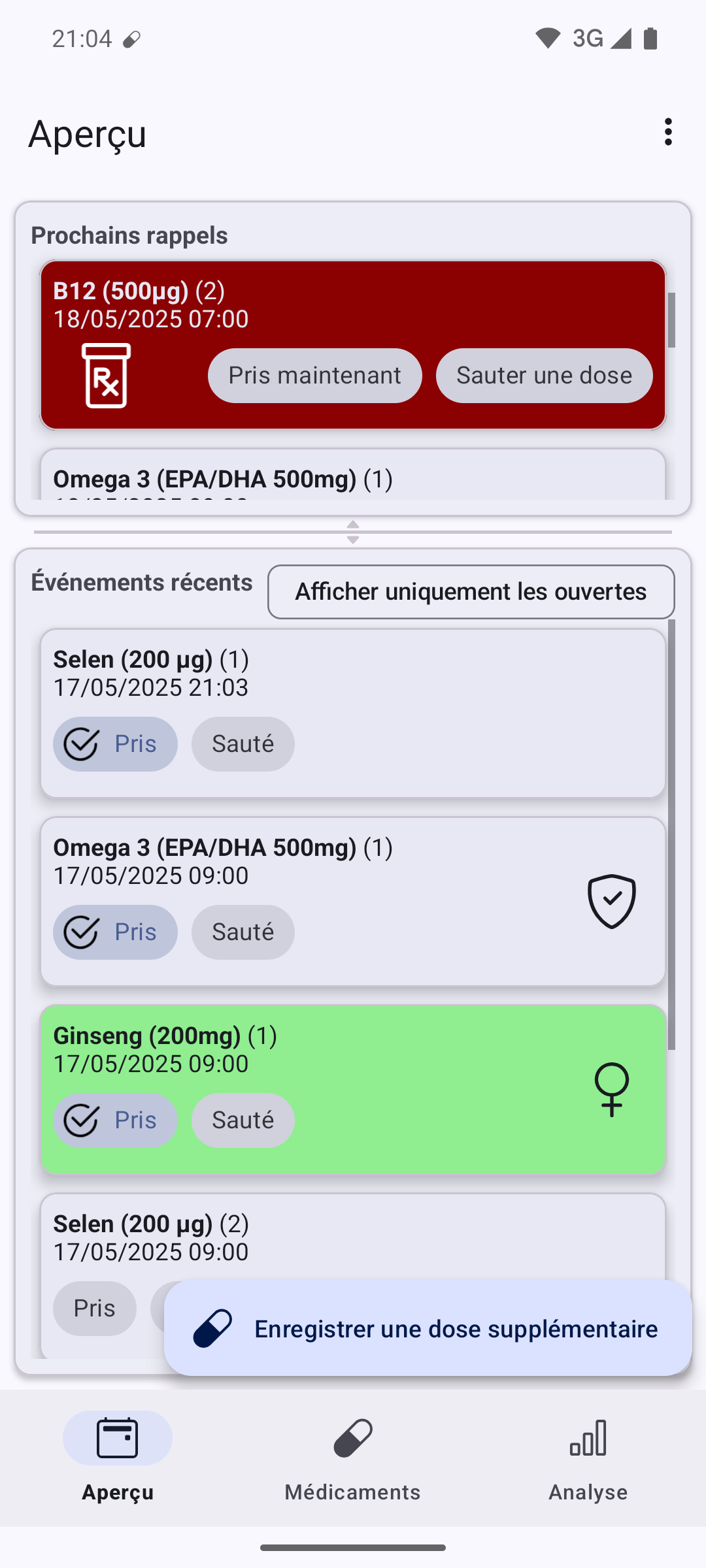706x1568 pixels.
Task: Open the overflow menu
Action: [x=667, y=132]
